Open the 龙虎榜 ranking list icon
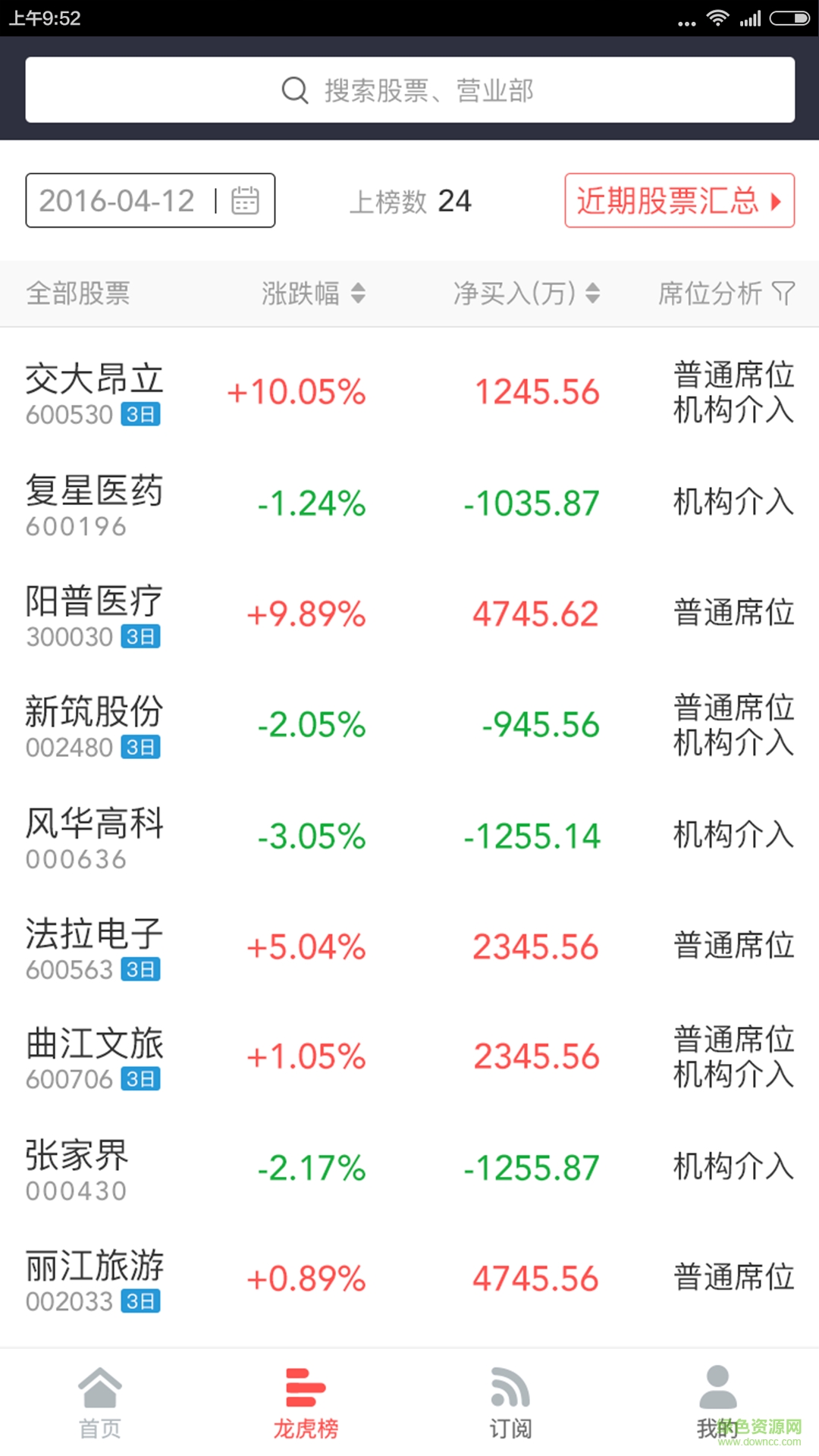 tap(305, 1388)
